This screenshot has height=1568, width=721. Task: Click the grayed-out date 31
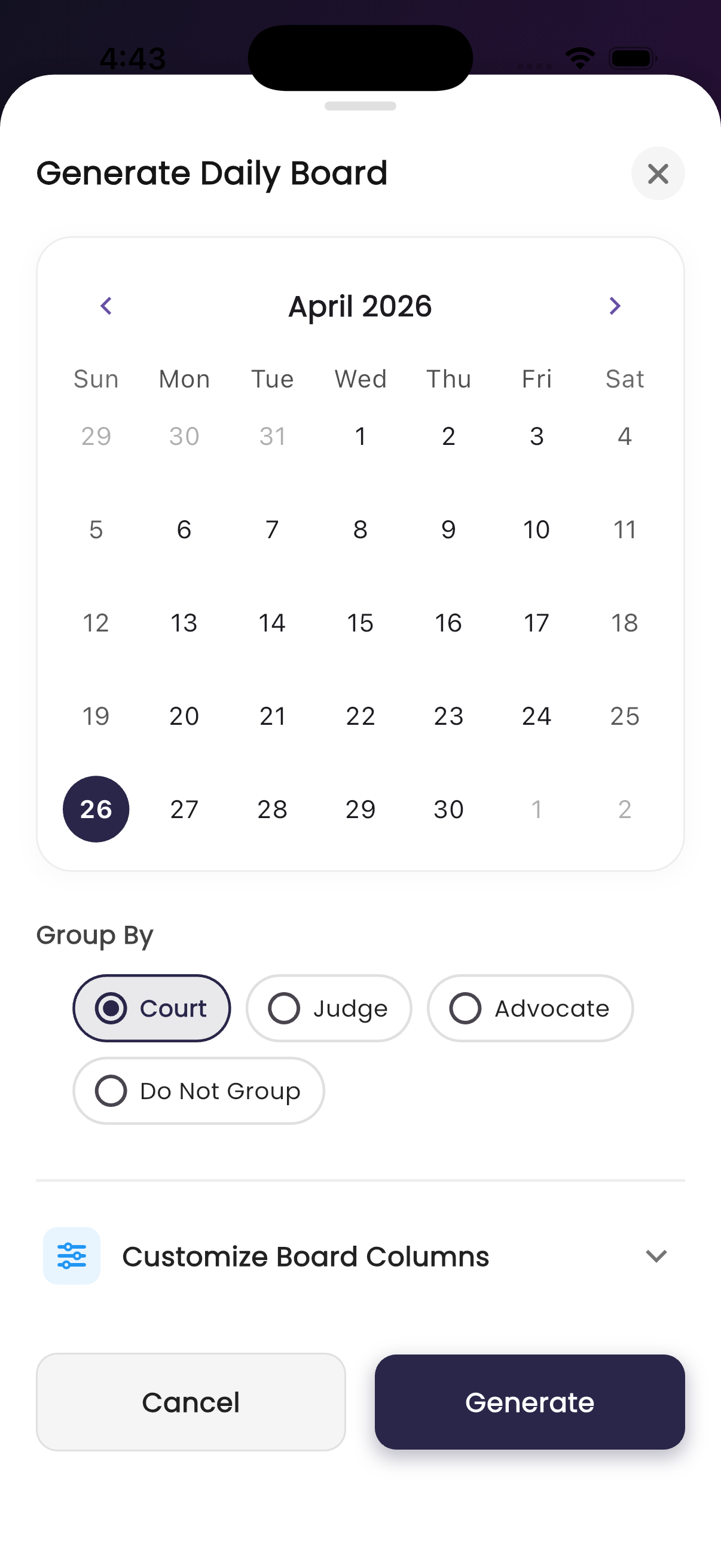(x=272, y=436)
